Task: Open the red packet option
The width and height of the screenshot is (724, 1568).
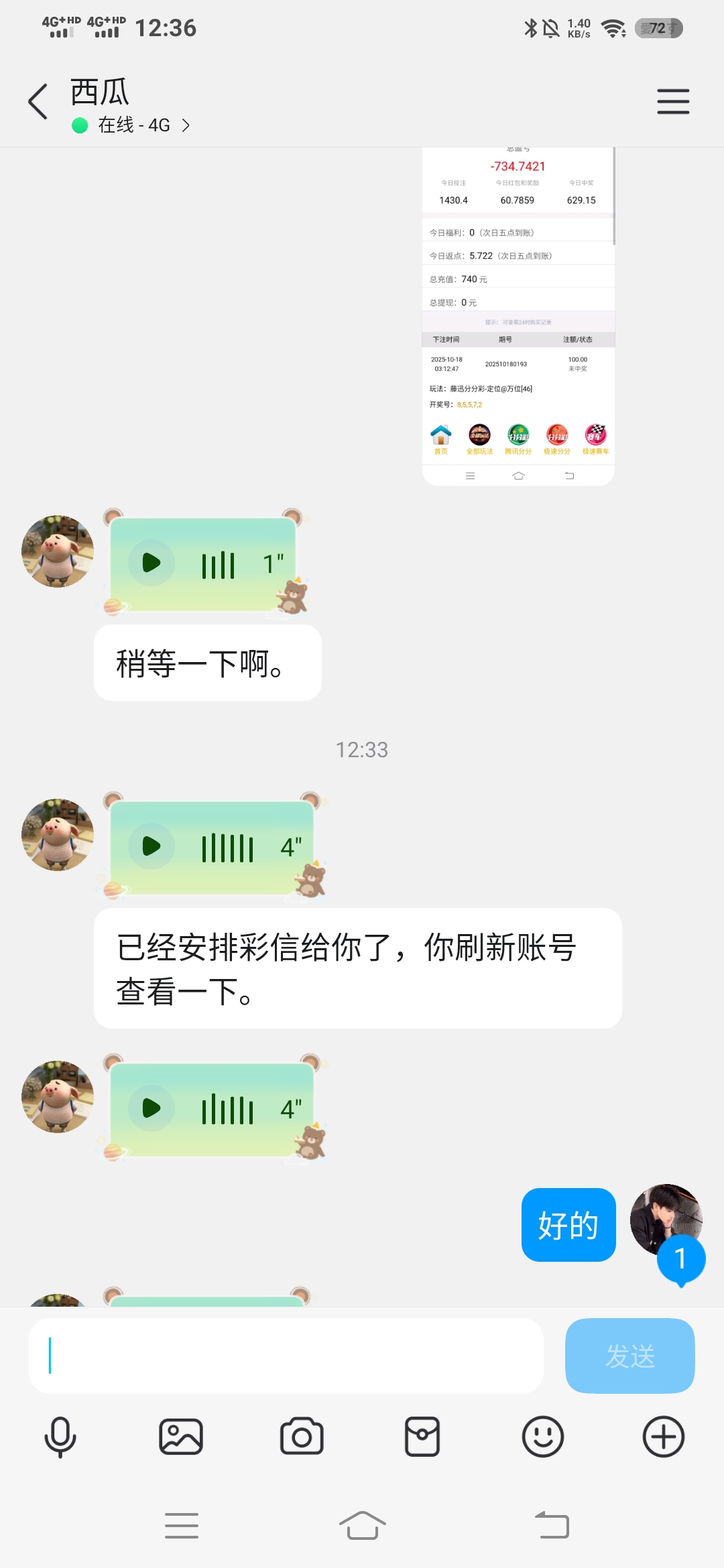Action: (x=422, y=1437)
